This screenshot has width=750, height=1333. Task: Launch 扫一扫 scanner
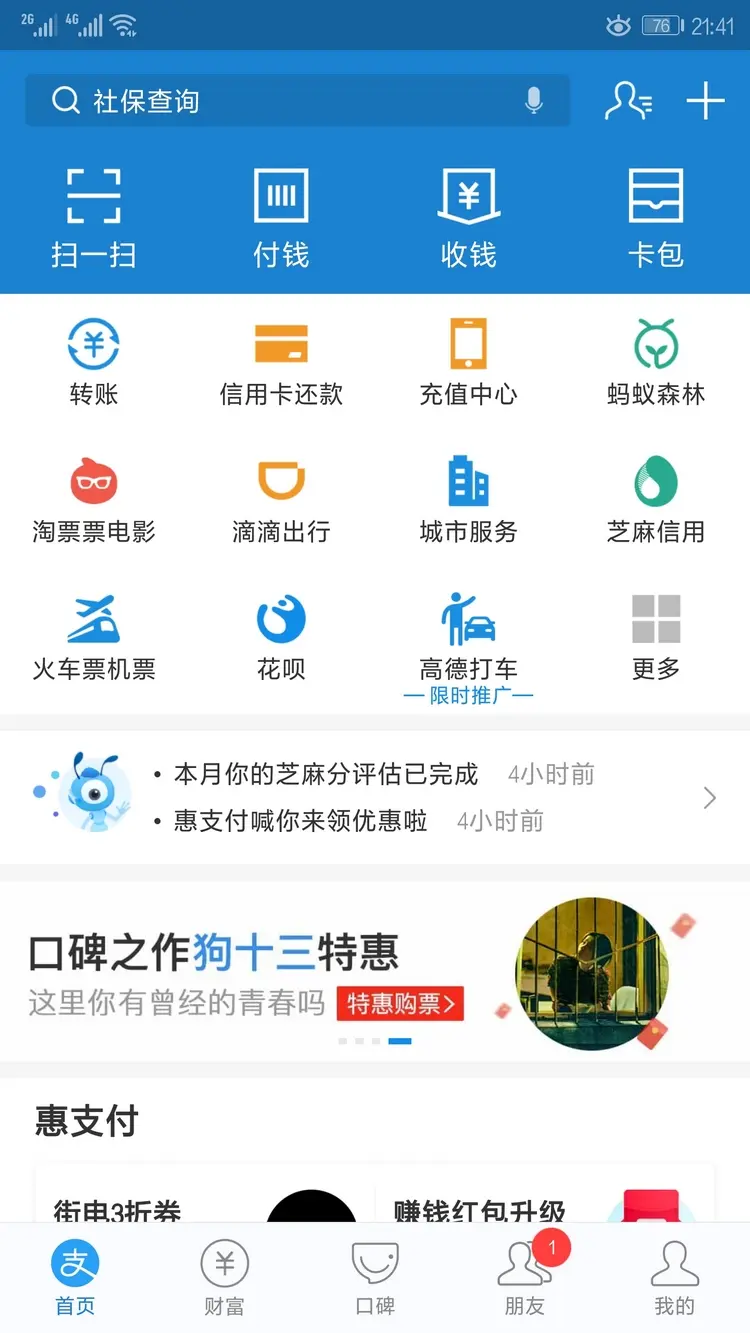[93, 218]
